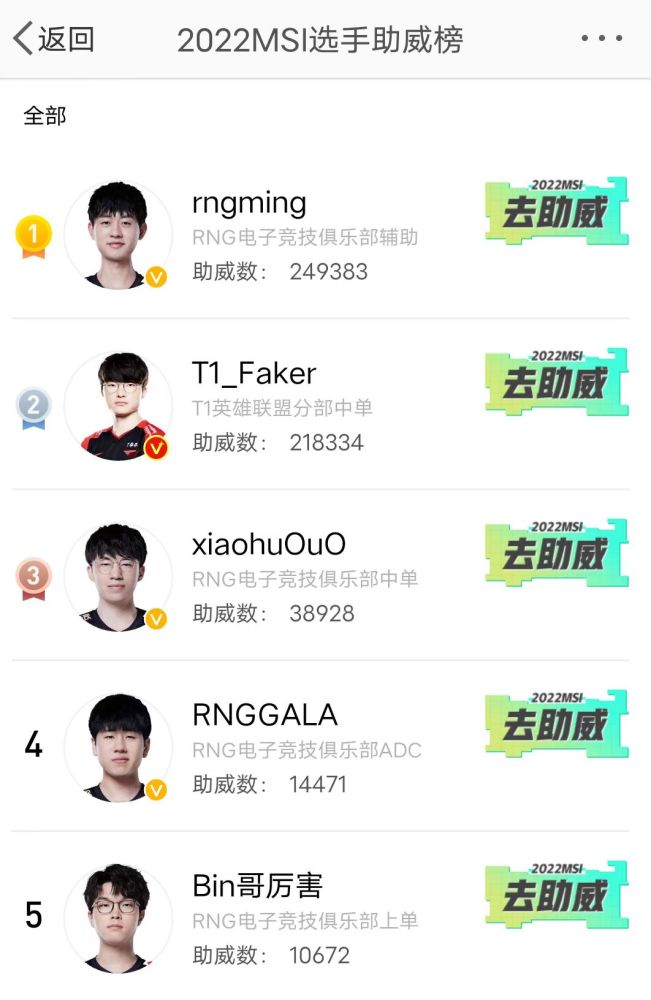Cheer for rngming with 去助威
This screenshot has width=651, height=1000.
(556, 212)
